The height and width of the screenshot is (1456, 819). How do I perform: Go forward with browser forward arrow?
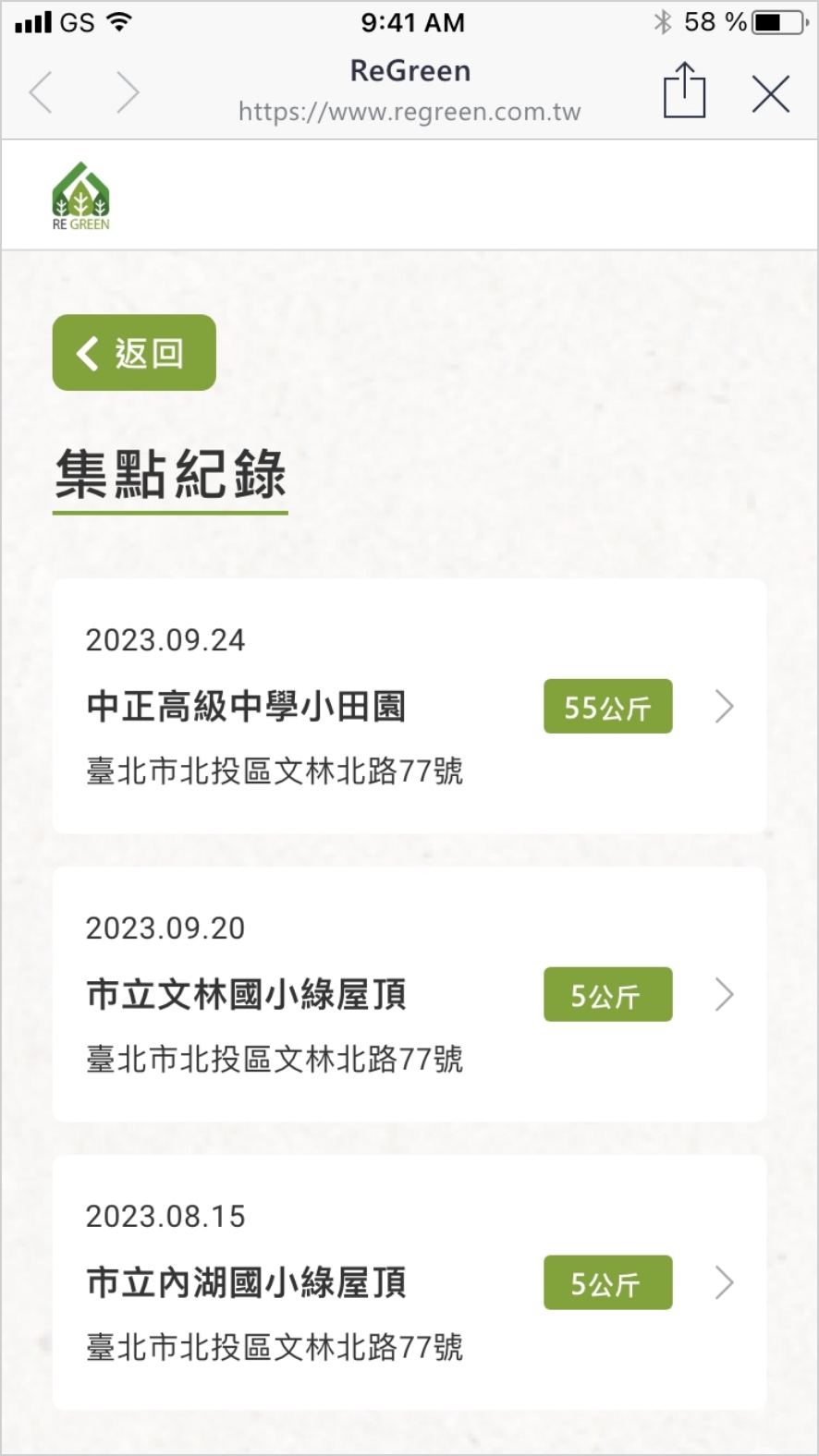click(x=127, y=93)
